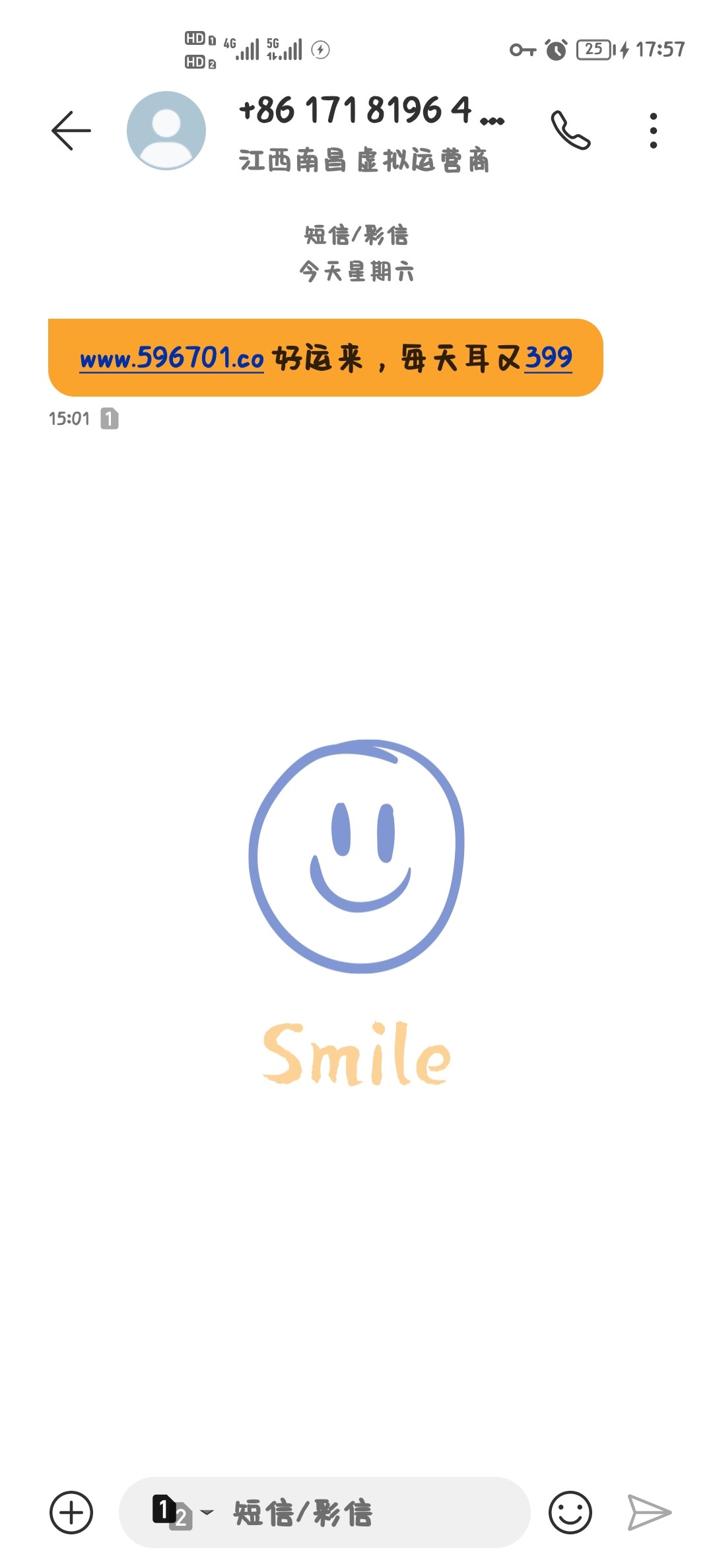Send the message with the arrow

649,1512
